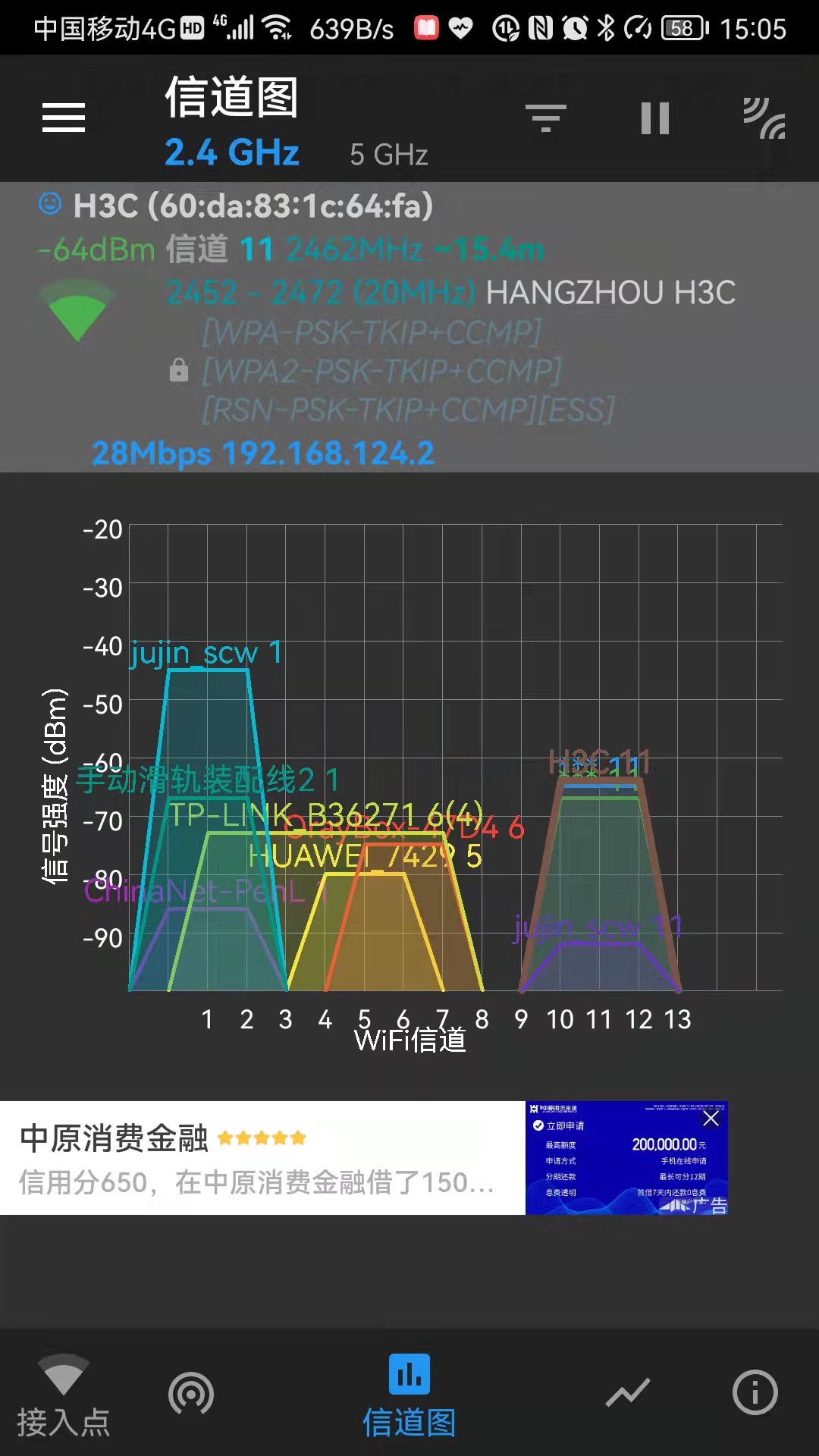
Task: Open the time graph tab
Action: click(x=628, y=1393)
